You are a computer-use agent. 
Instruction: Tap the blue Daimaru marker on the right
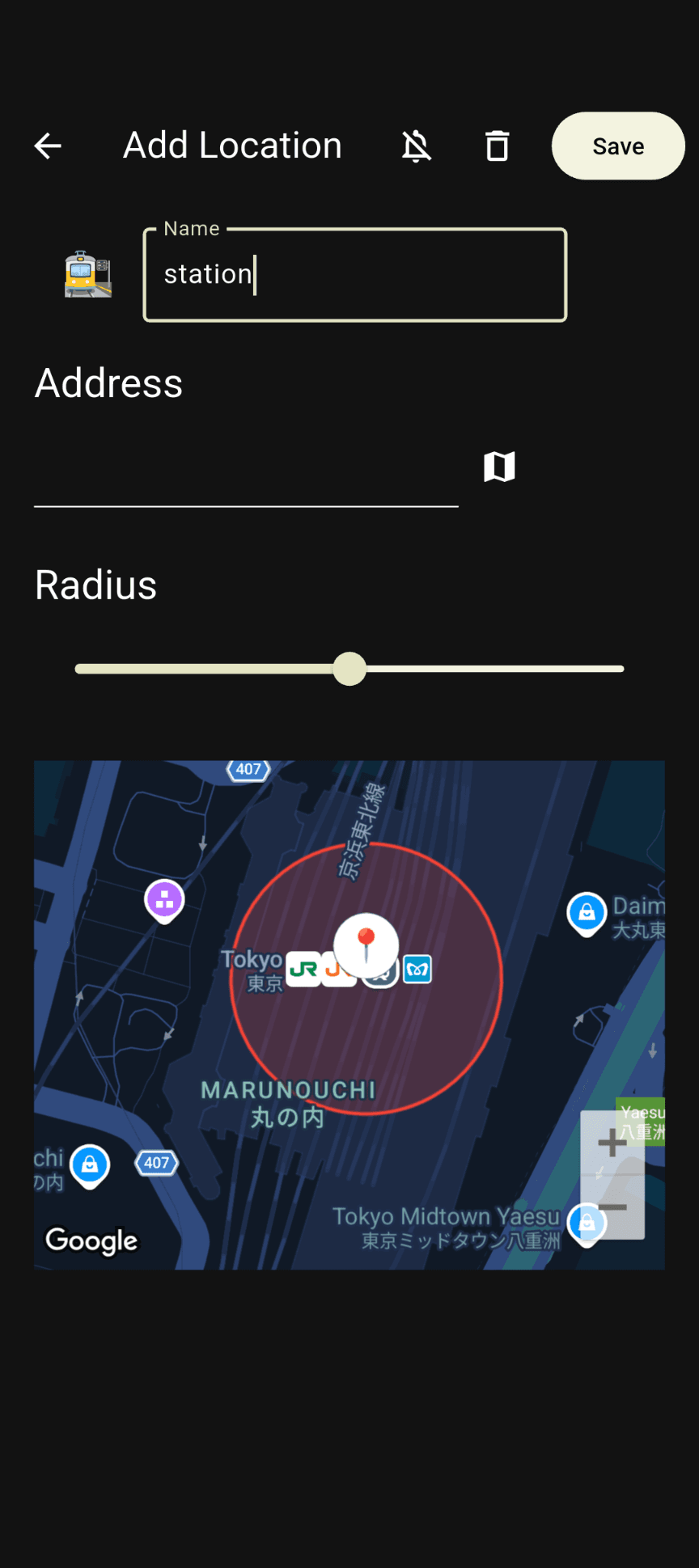click(587, 912)
